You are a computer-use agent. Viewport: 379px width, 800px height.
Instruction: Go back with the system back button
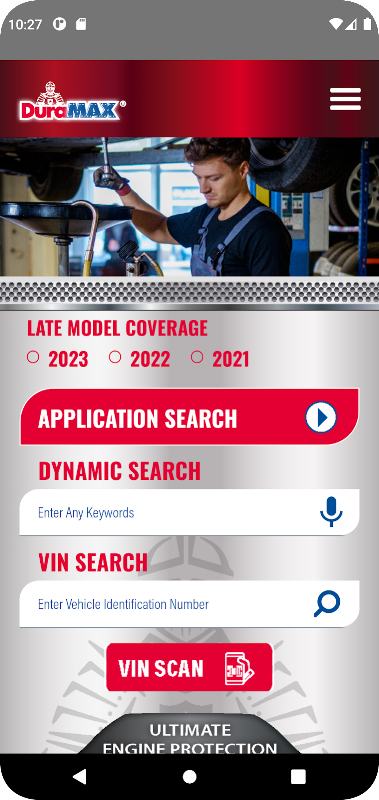pos(80,777)
